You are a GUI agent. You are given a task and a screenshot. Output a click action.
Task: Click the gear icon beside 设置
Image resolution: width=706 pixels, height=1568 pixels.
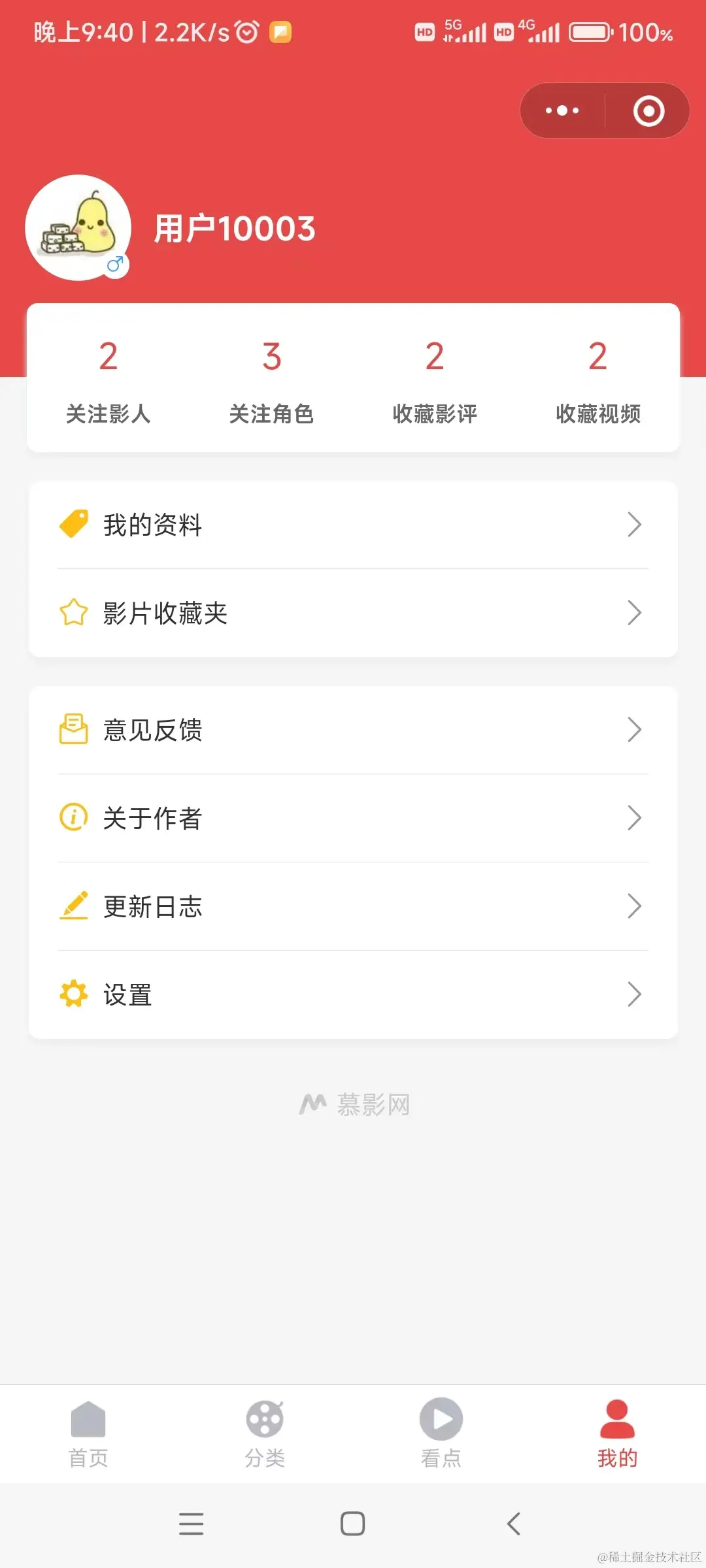(x=74, y=994)
